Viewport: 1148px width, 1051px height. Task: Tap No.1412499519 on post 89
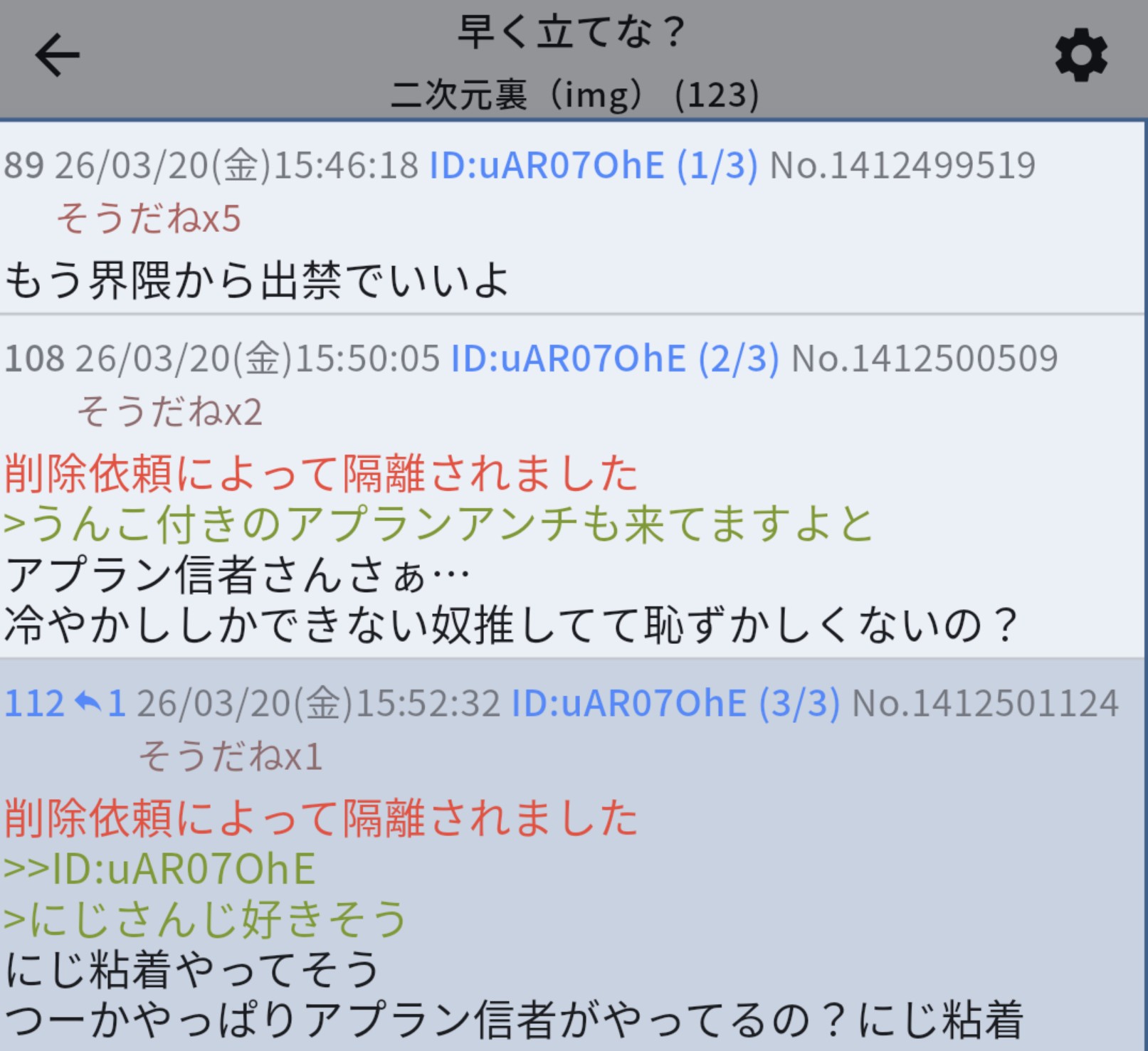pos(902,165)
